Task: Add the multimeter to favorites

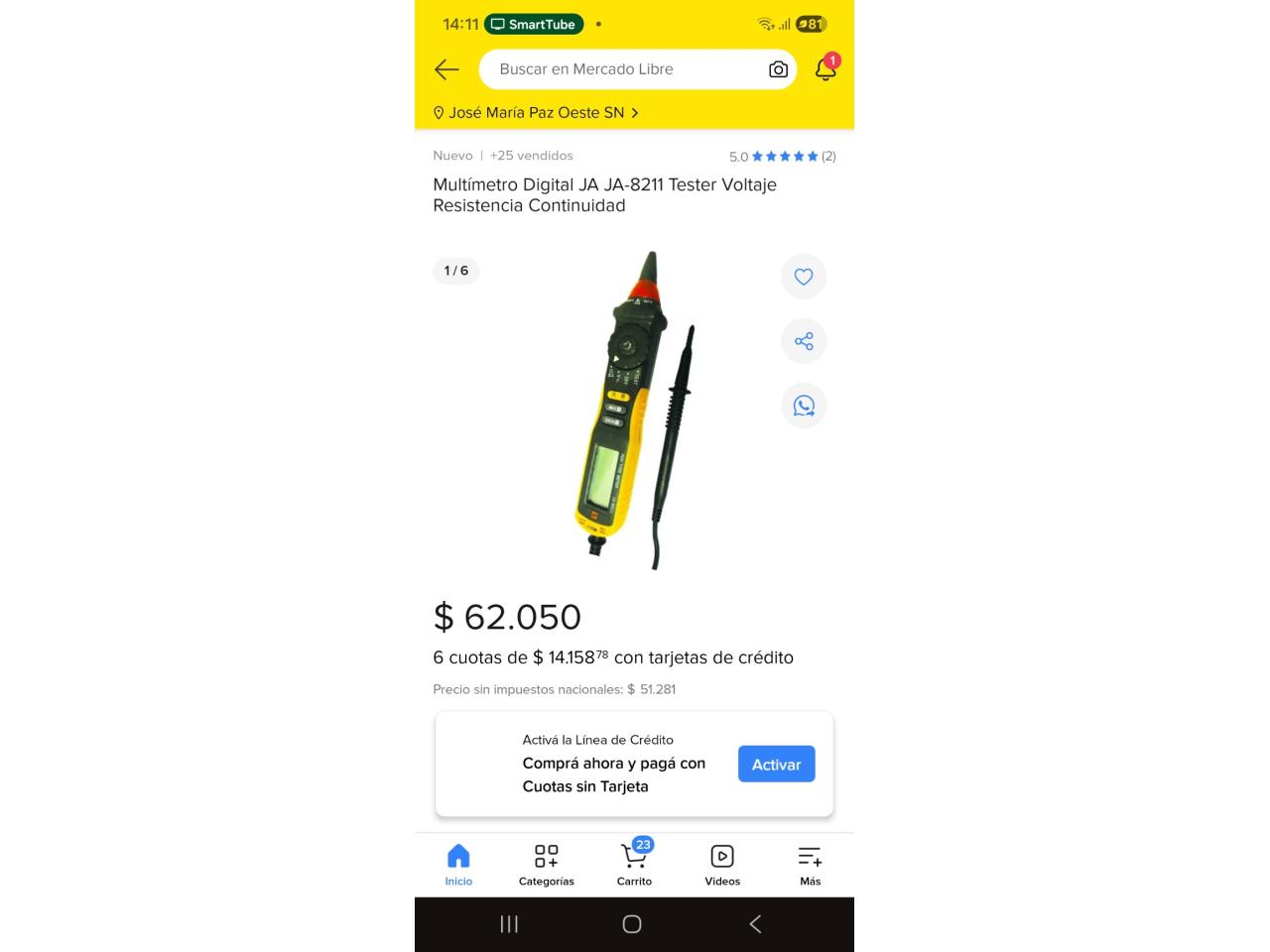Action: pyautogui.click(x=804, y=277)
